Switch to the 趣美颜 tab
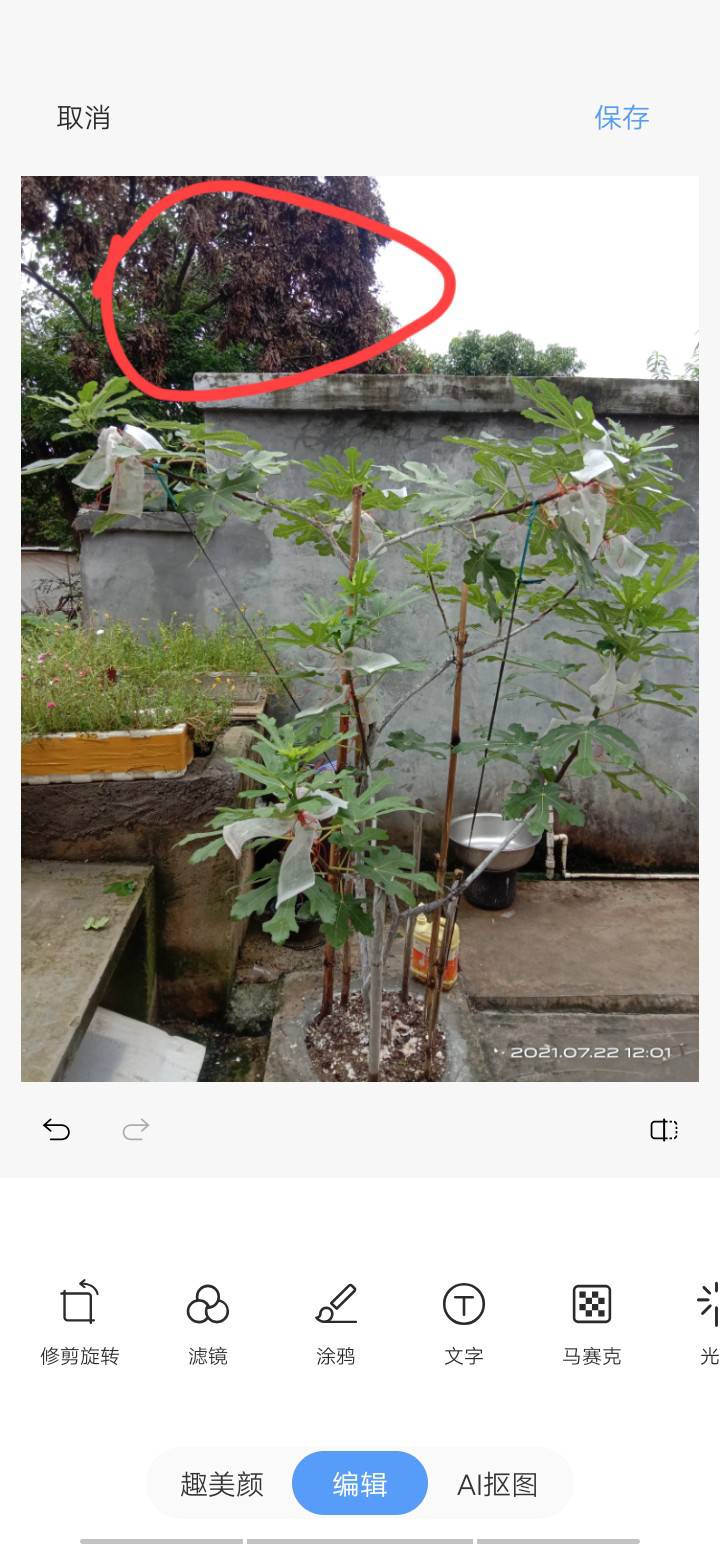Image resolution: width=720 pixels, height=1544 pixels. [x=222, y=1484]
